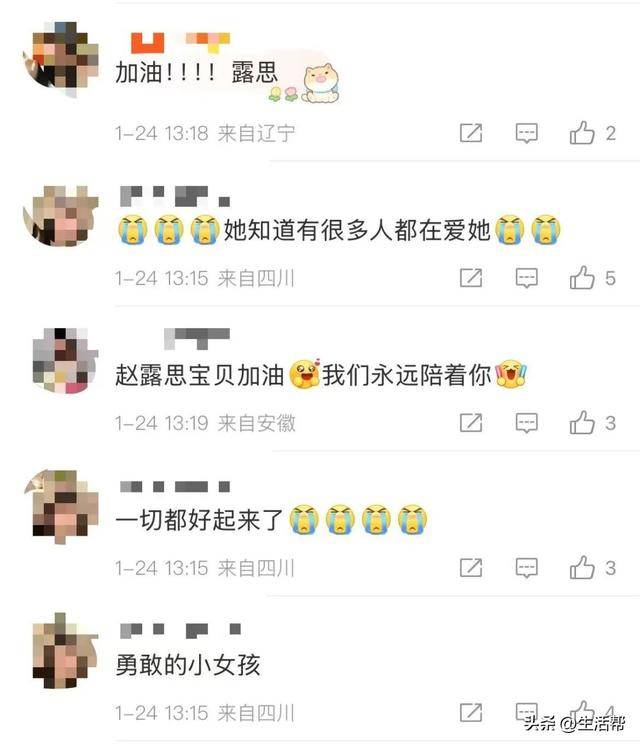Image resolution: width=640 pixels, height=746 pixels.
Task: Like the comment '一切都好起来了'
Action: (583, 568)
